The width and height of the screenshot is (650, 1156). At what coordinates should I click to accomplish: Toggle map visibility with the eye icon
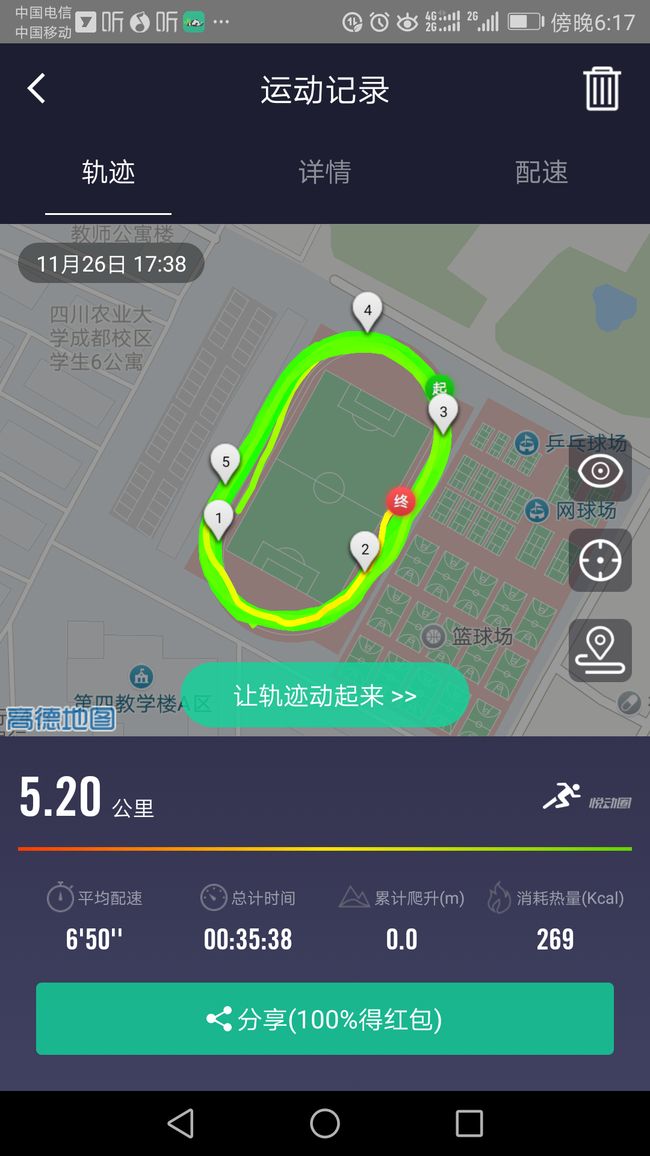[600, 470]
